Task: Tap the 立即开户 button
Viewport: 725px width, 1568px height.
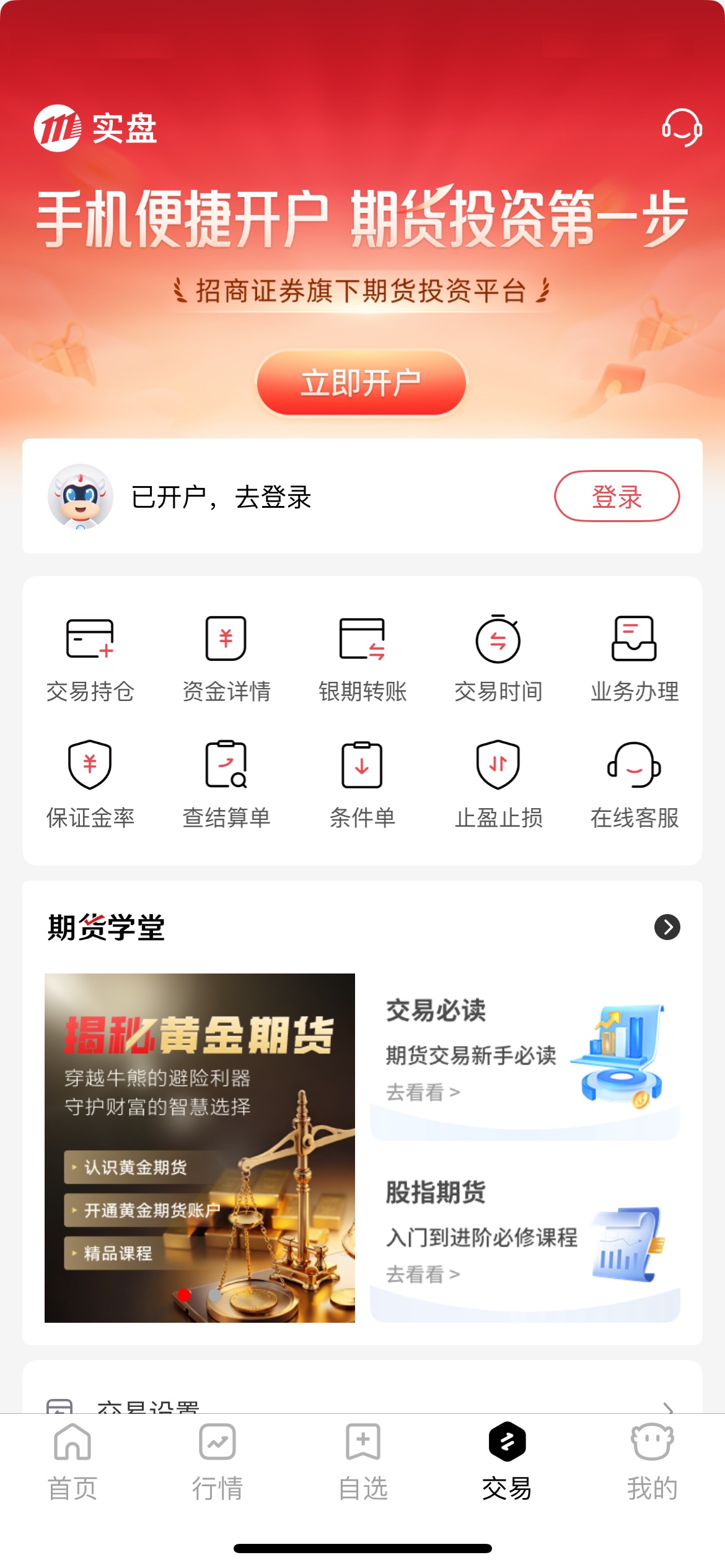Action: (x=362, y=383)
